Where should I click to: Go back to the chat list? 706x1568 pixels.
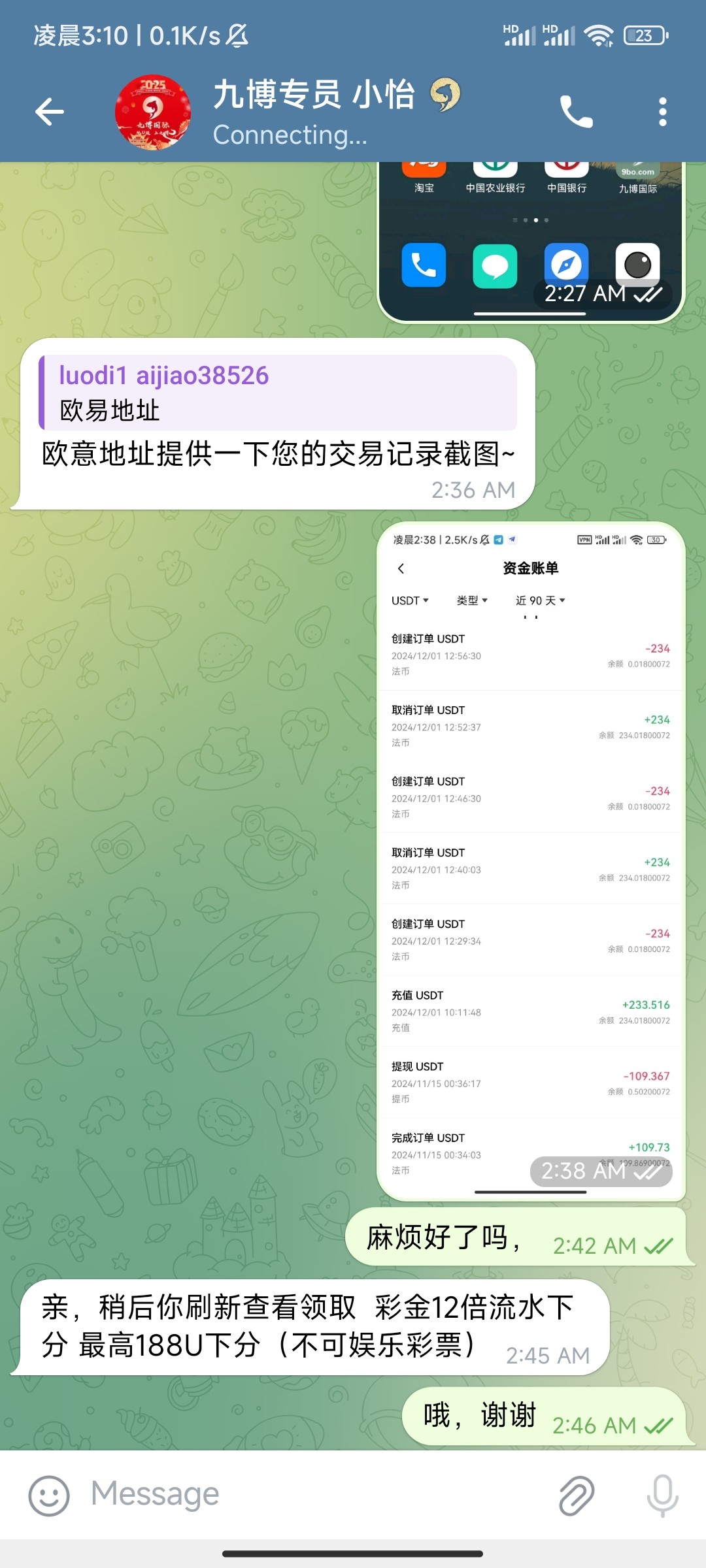click(50, 112)
